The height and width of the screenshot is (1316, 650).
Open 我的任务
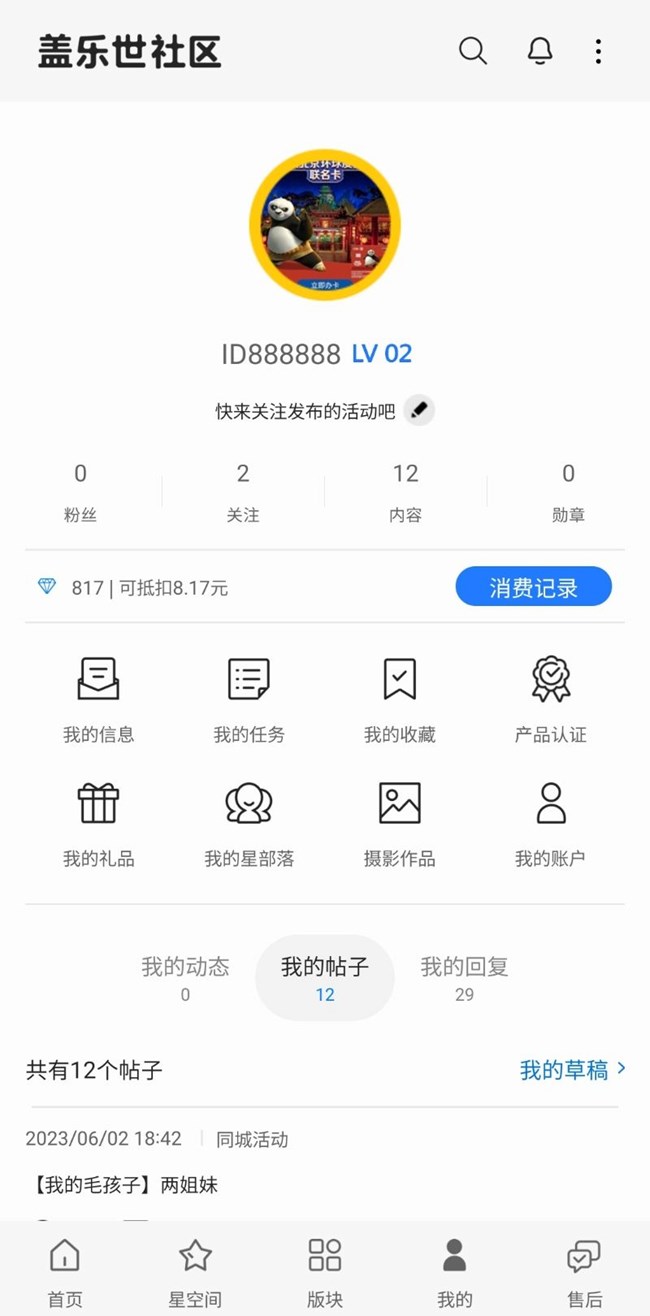(x=249, y=699)
